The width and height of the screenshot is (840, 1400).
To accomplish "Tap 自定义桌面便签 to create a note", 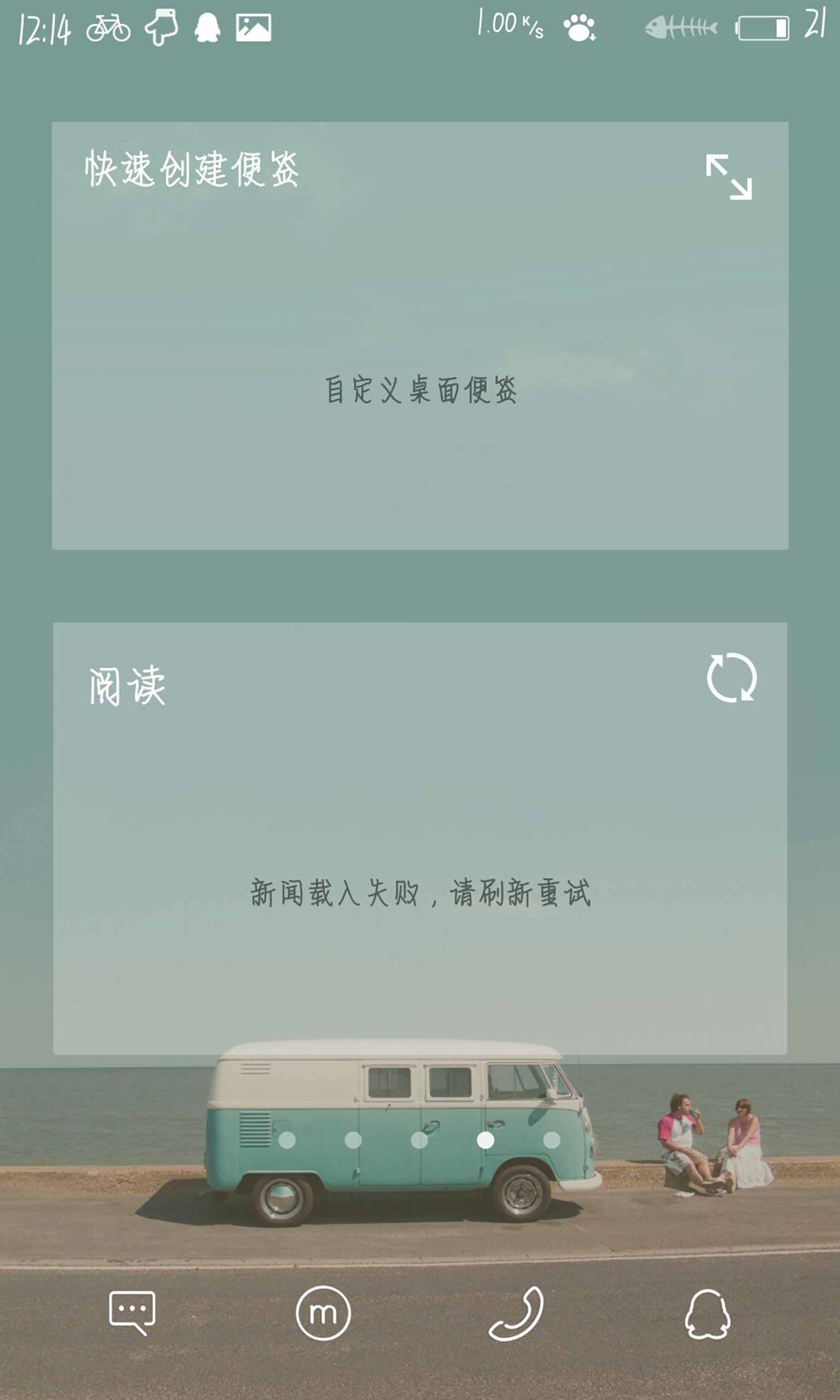I will point(421,389).
